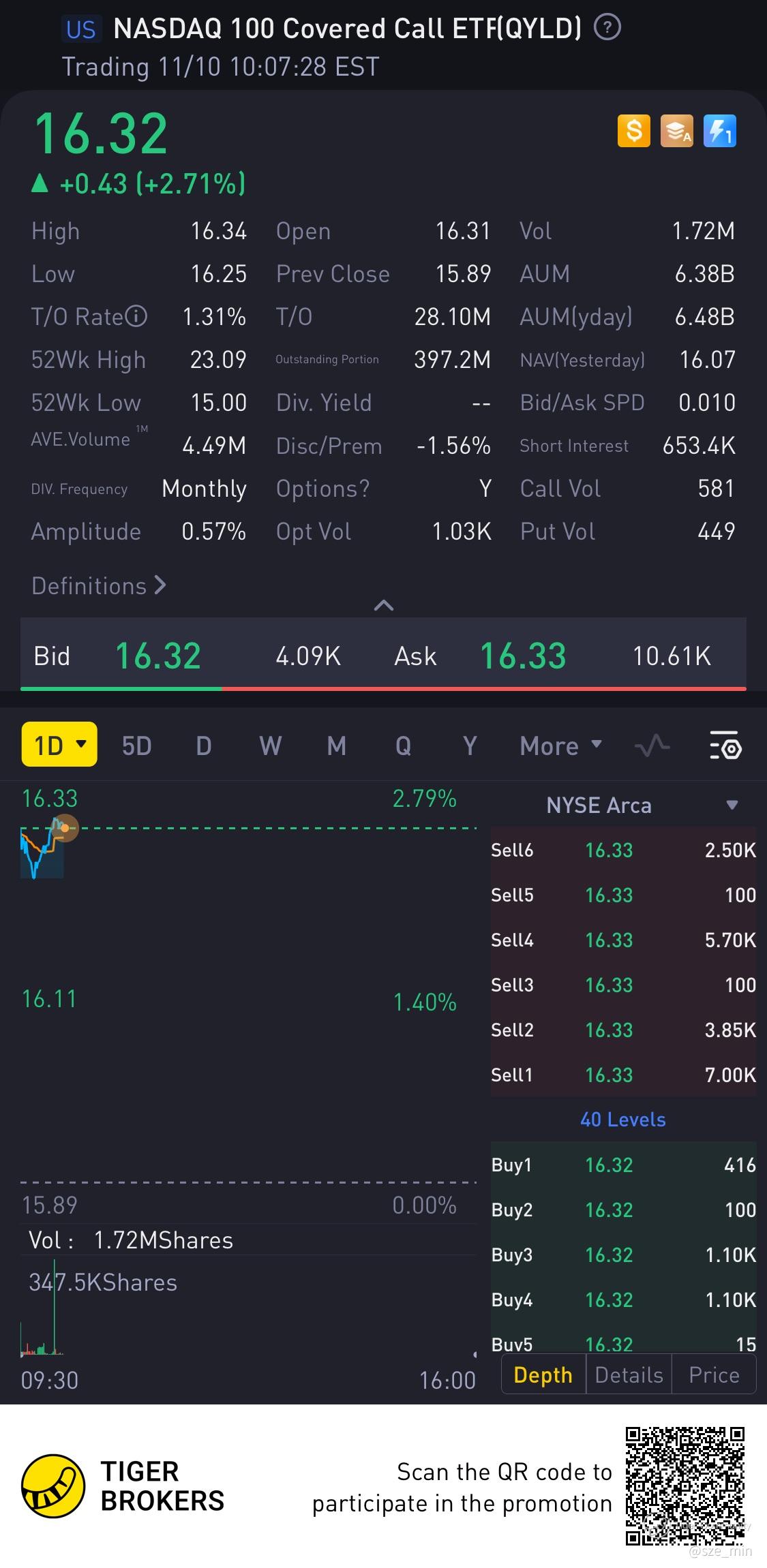767x1568 pixels.
Task: Select the D daily chart
Action: (x=203, y=746)
